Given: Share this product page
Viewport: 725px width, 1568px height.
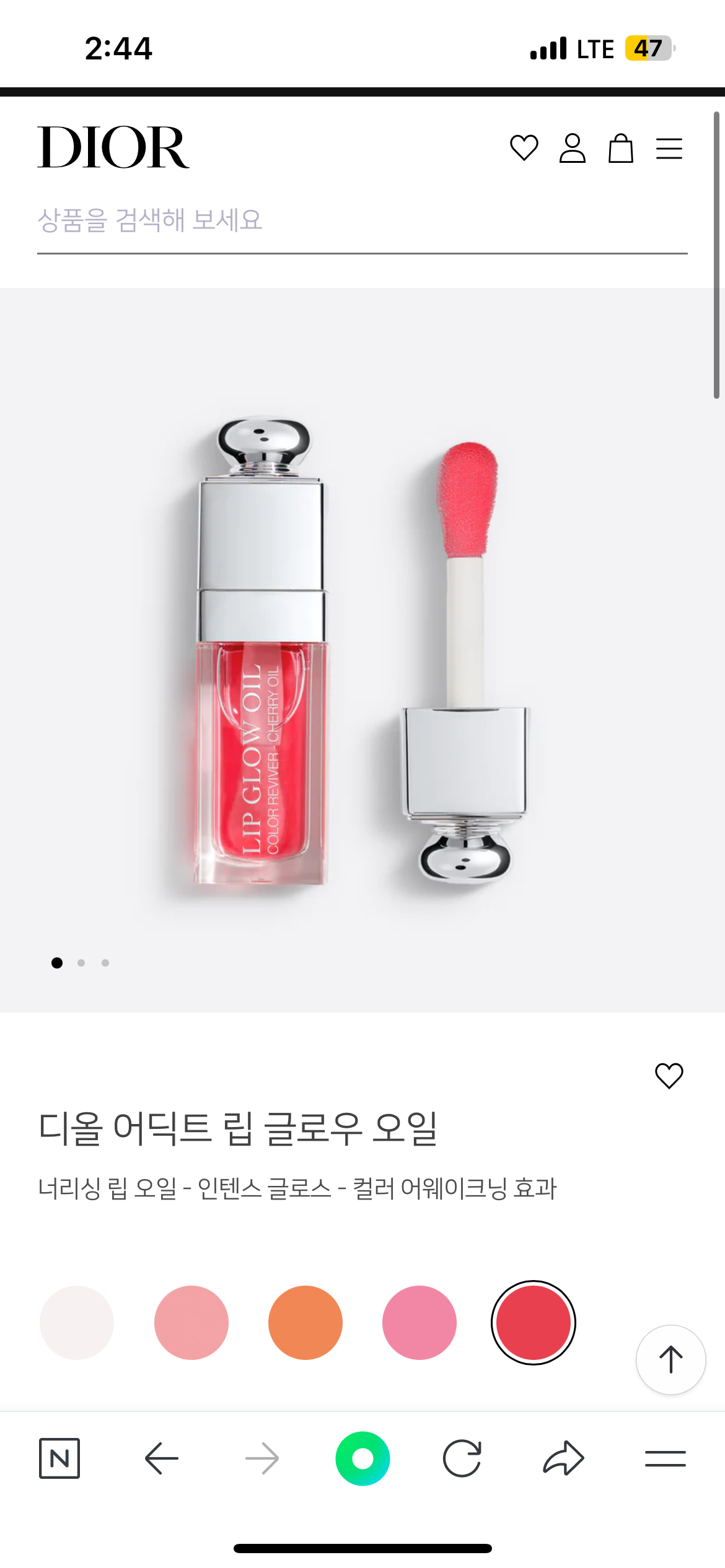Looking at the screenshot, I should pos(563,1458).
